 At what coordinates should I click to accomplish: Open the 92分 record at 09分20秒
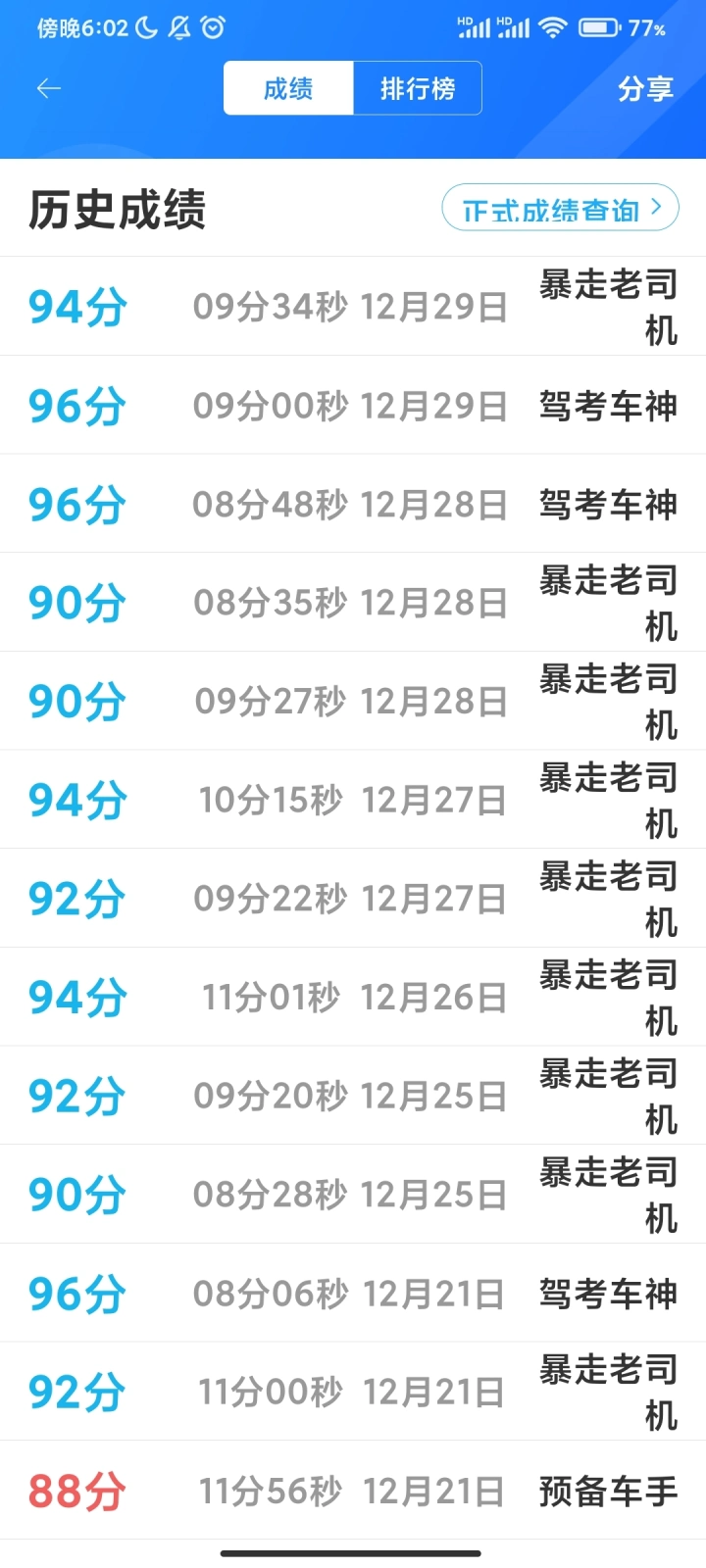point(353,1096)
